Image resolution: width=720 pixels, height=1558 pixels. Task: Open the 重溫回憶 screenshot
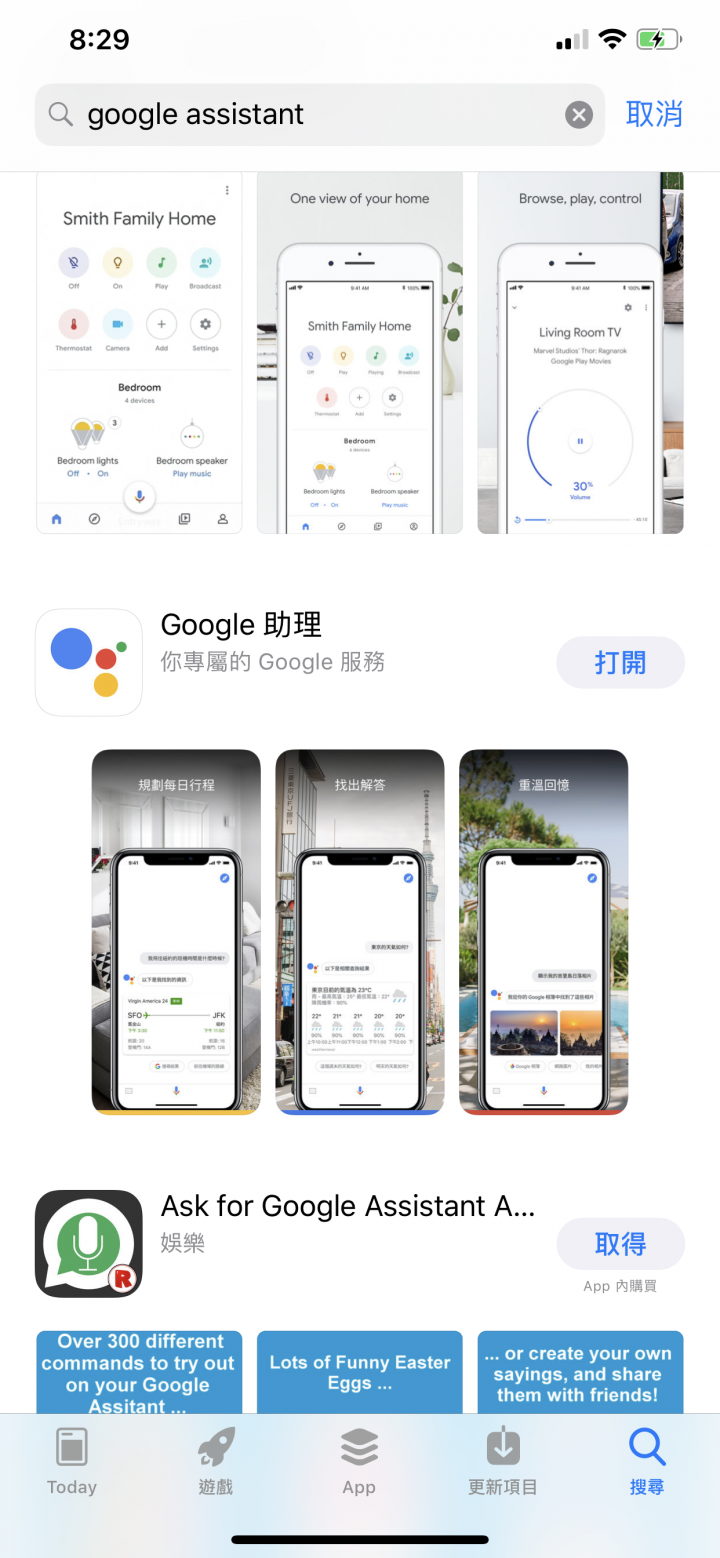[x=543, y=930]
